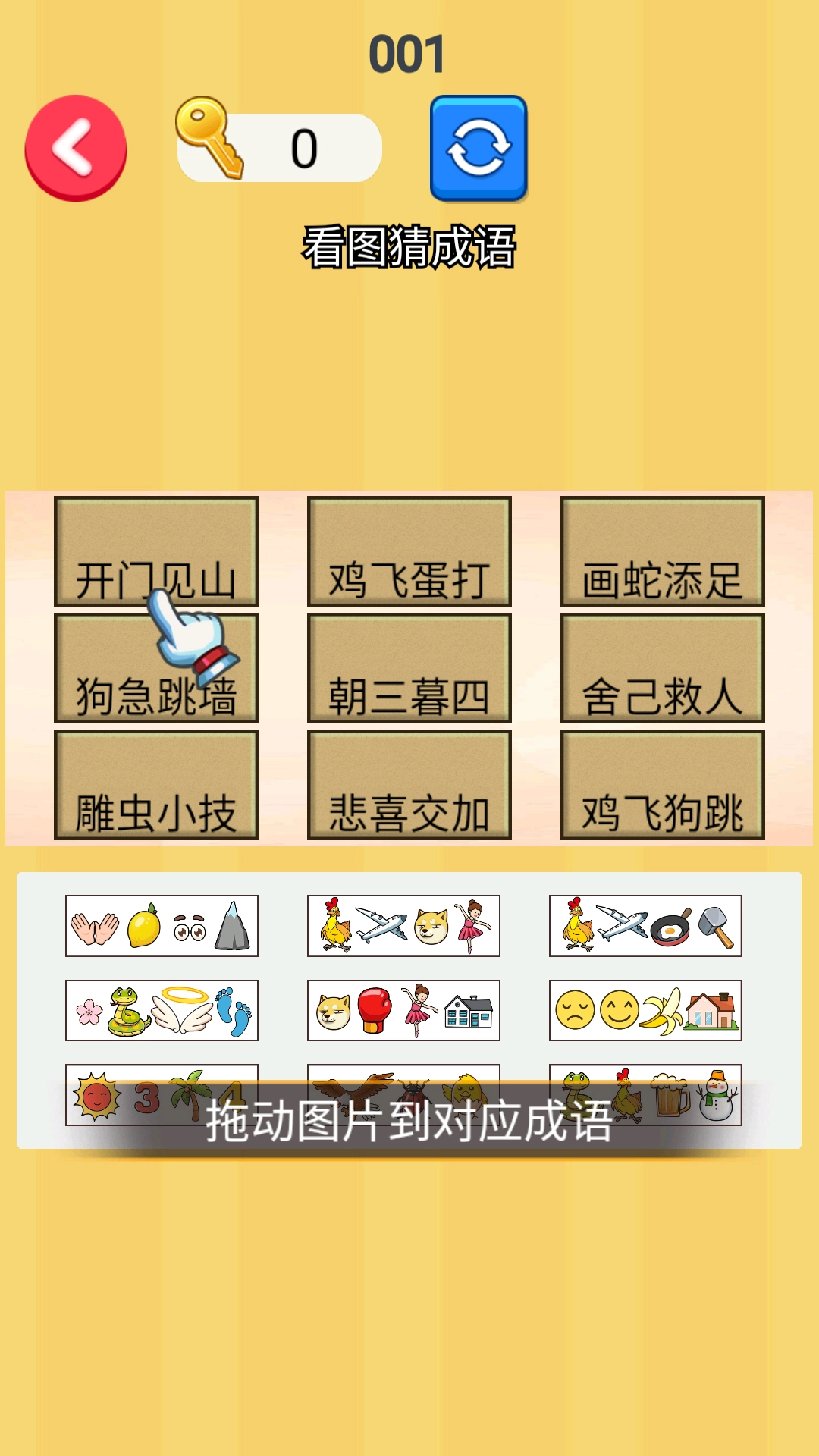Select the picture strip with lemon and mountain
819x1456 pixels.
[162, 927]
